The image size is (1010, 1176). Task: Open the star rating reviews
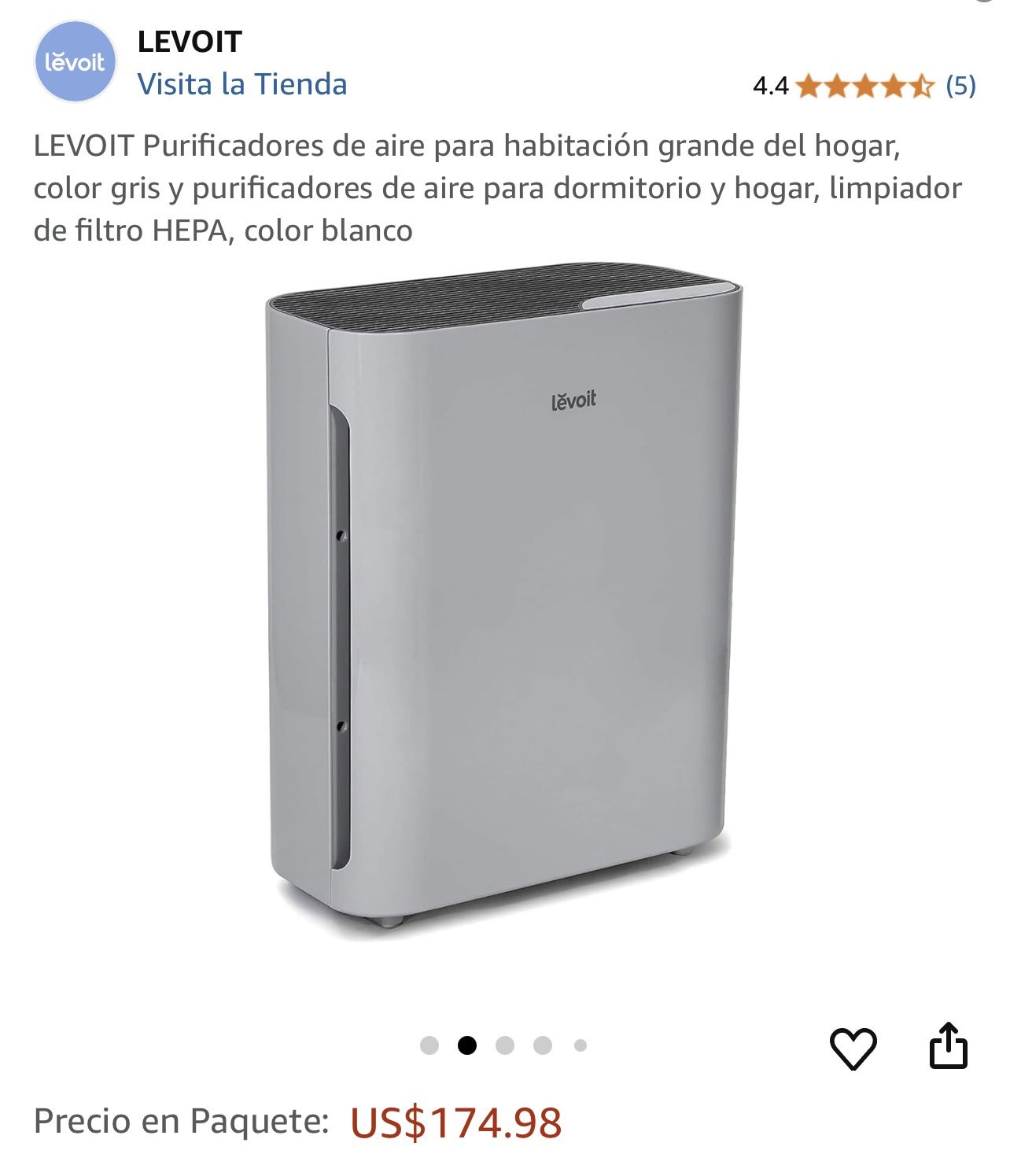[x=864, y=85]
